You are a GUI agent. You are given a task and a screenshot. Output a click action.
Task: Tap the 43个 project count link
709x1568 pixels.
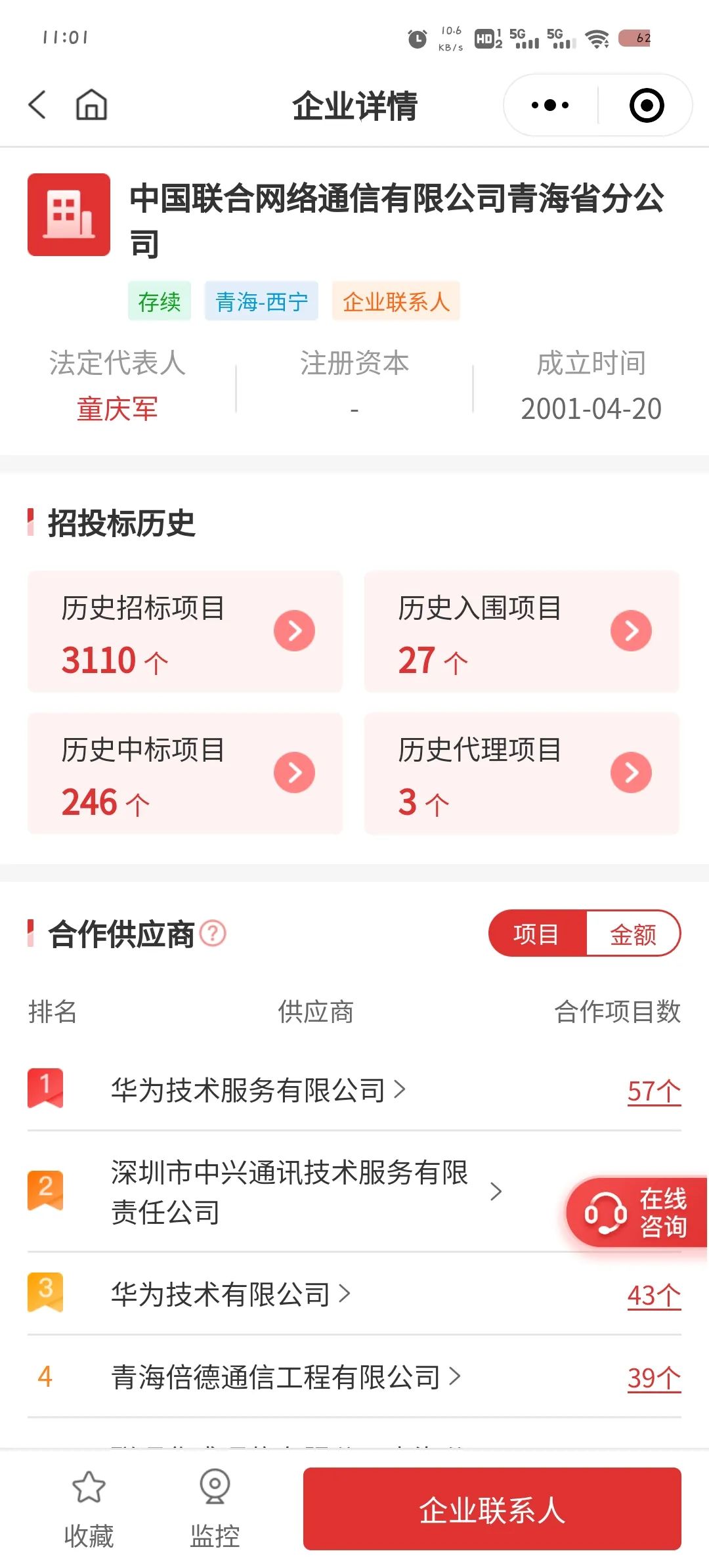[x=654, y=1295]
